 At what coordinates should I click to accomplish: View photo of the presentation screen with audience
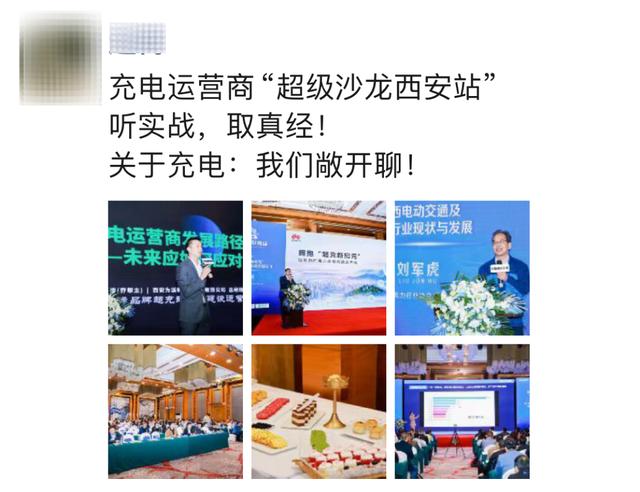[461, 411]
